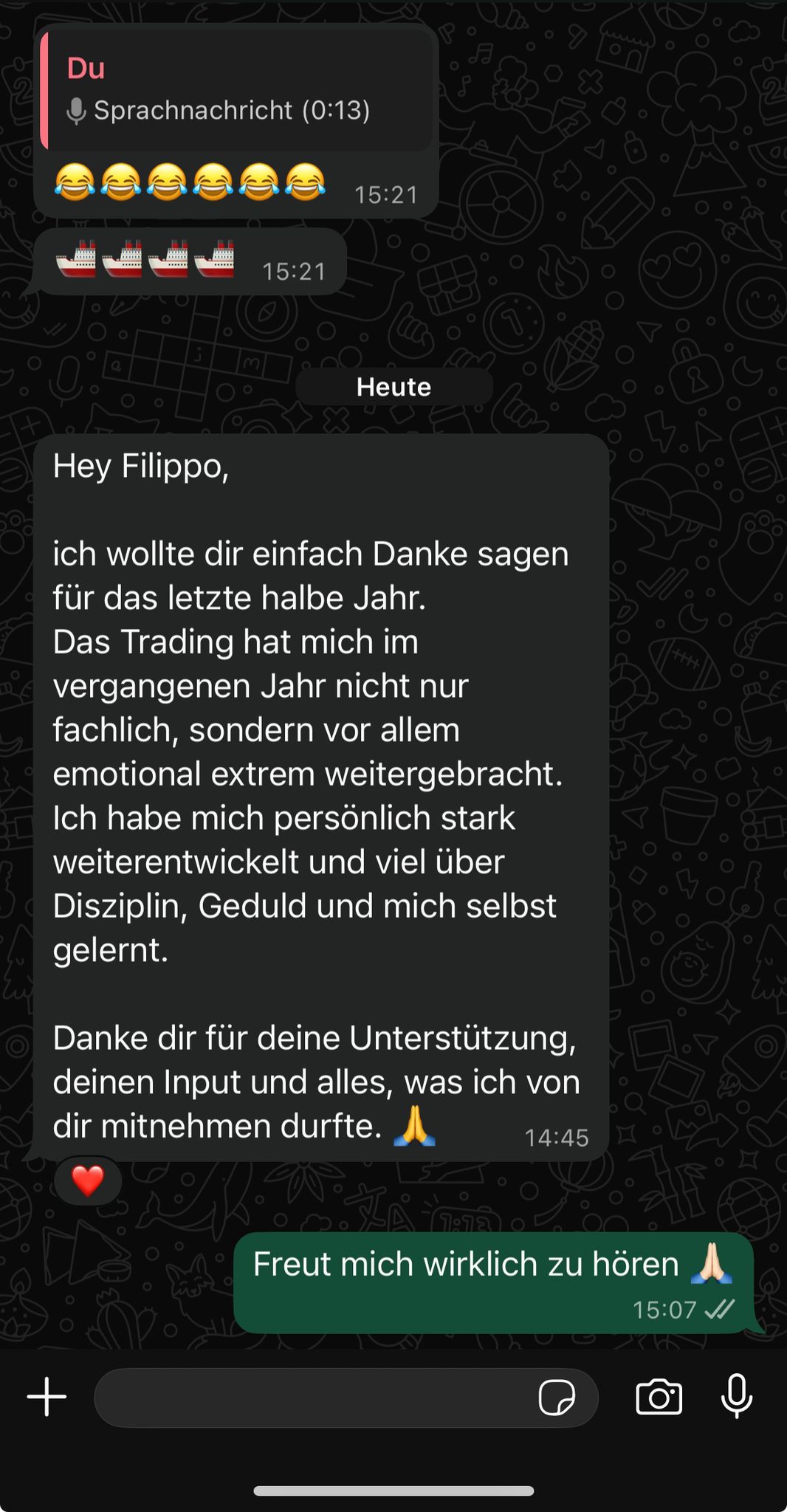Image resolution: width=787 pixels, height=1512 pixels.
Task: Tap the heart reaction below the thank-you message
Action: coord(87,1181)
